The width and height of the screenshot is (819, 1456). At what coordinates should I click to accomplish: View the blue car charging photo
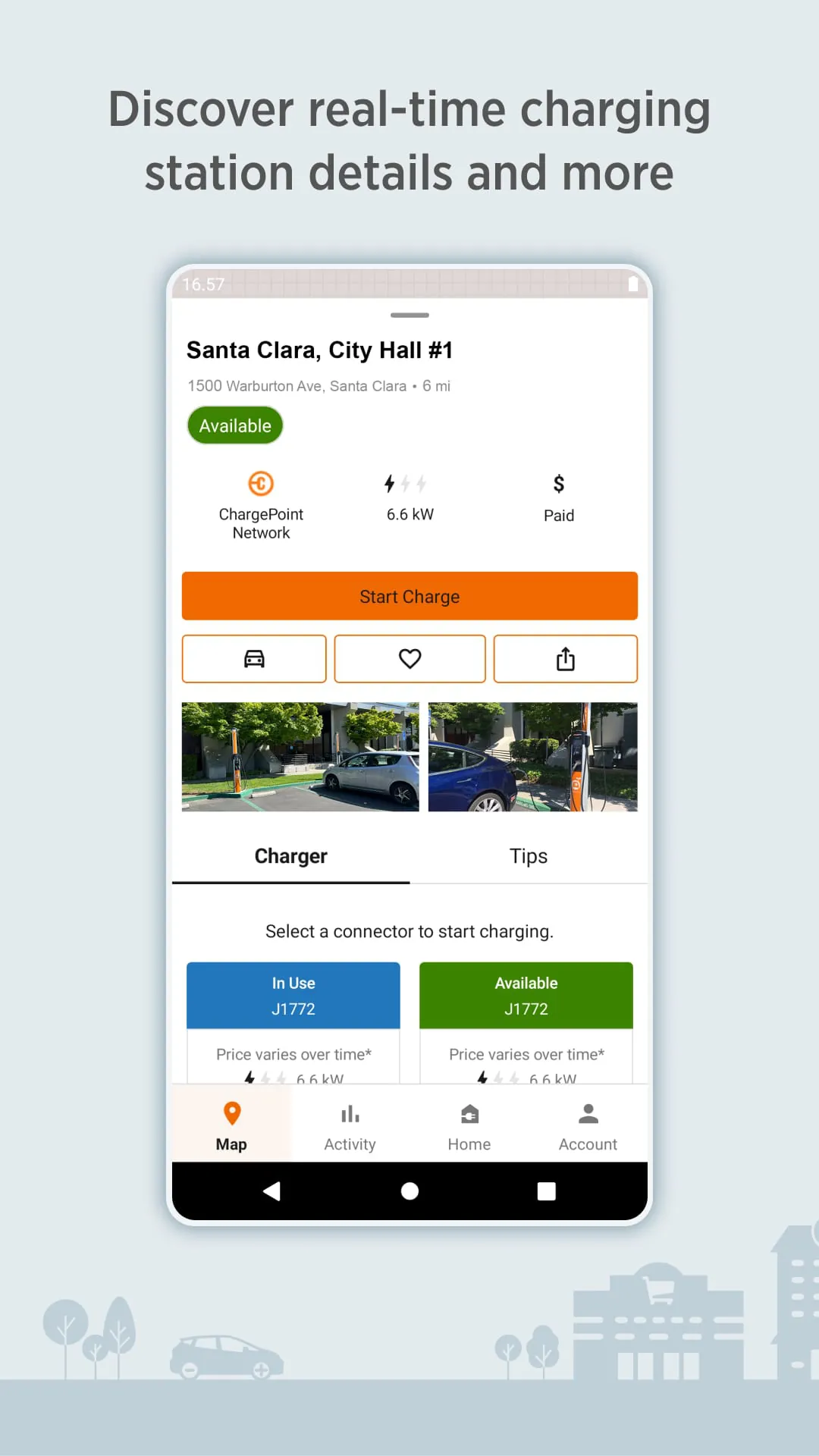pos(533,757)
